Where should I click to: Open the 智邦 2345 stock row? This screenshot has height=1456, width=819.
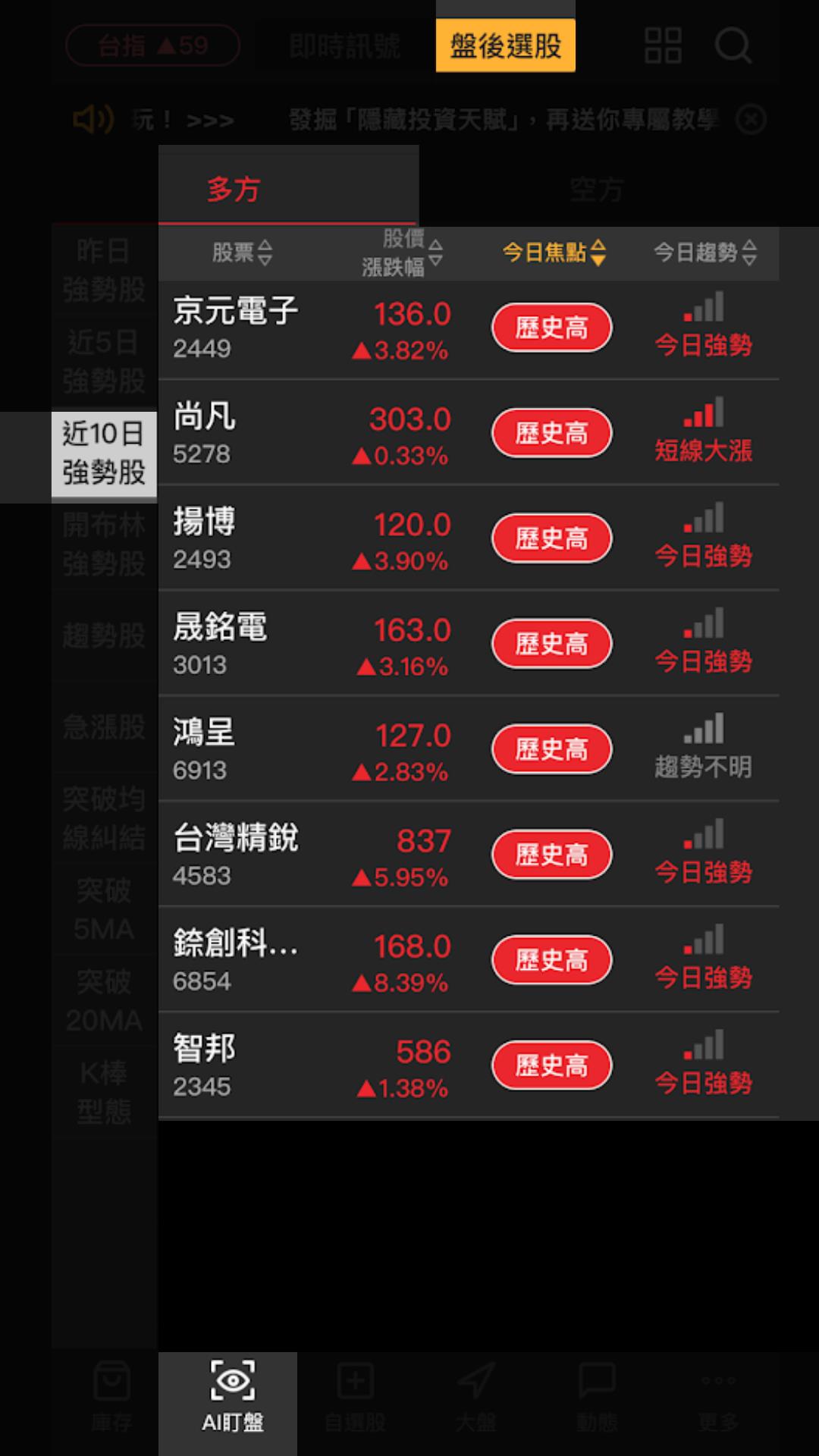click(x=469, y=1065)
